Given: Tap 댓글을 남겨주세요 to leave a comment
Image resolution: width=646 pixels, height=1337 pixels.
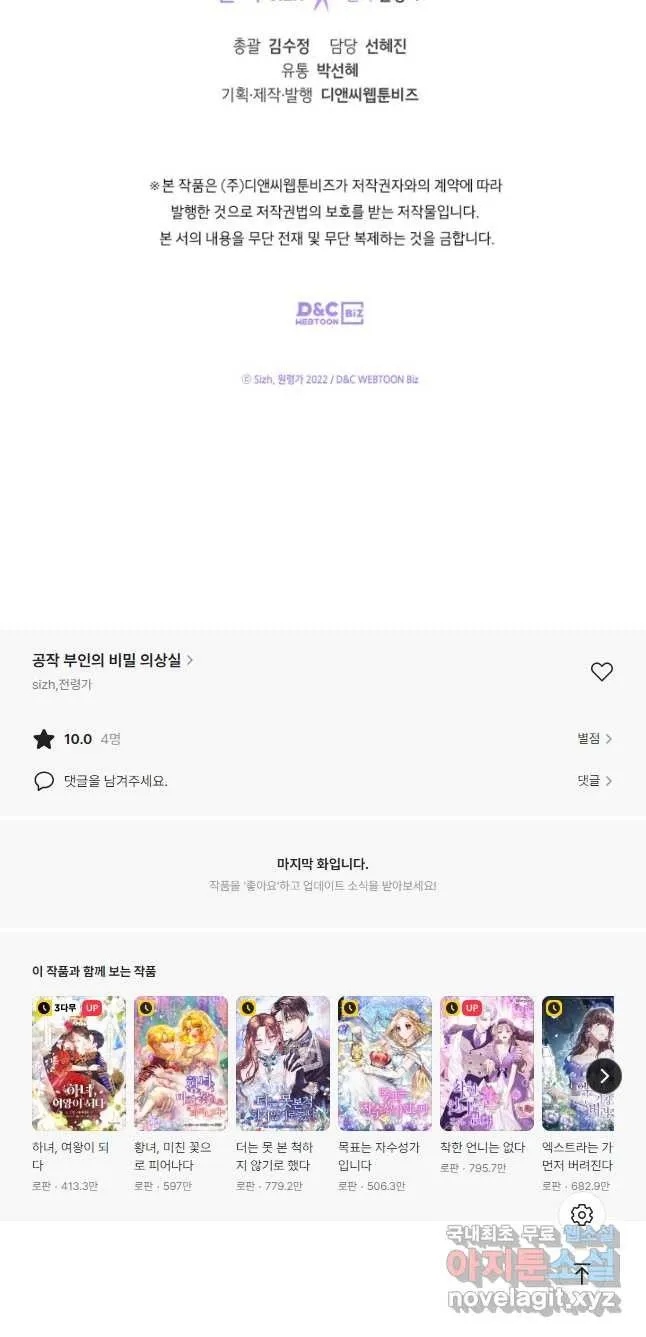Looking at the screenshot, I should (115, 781).
